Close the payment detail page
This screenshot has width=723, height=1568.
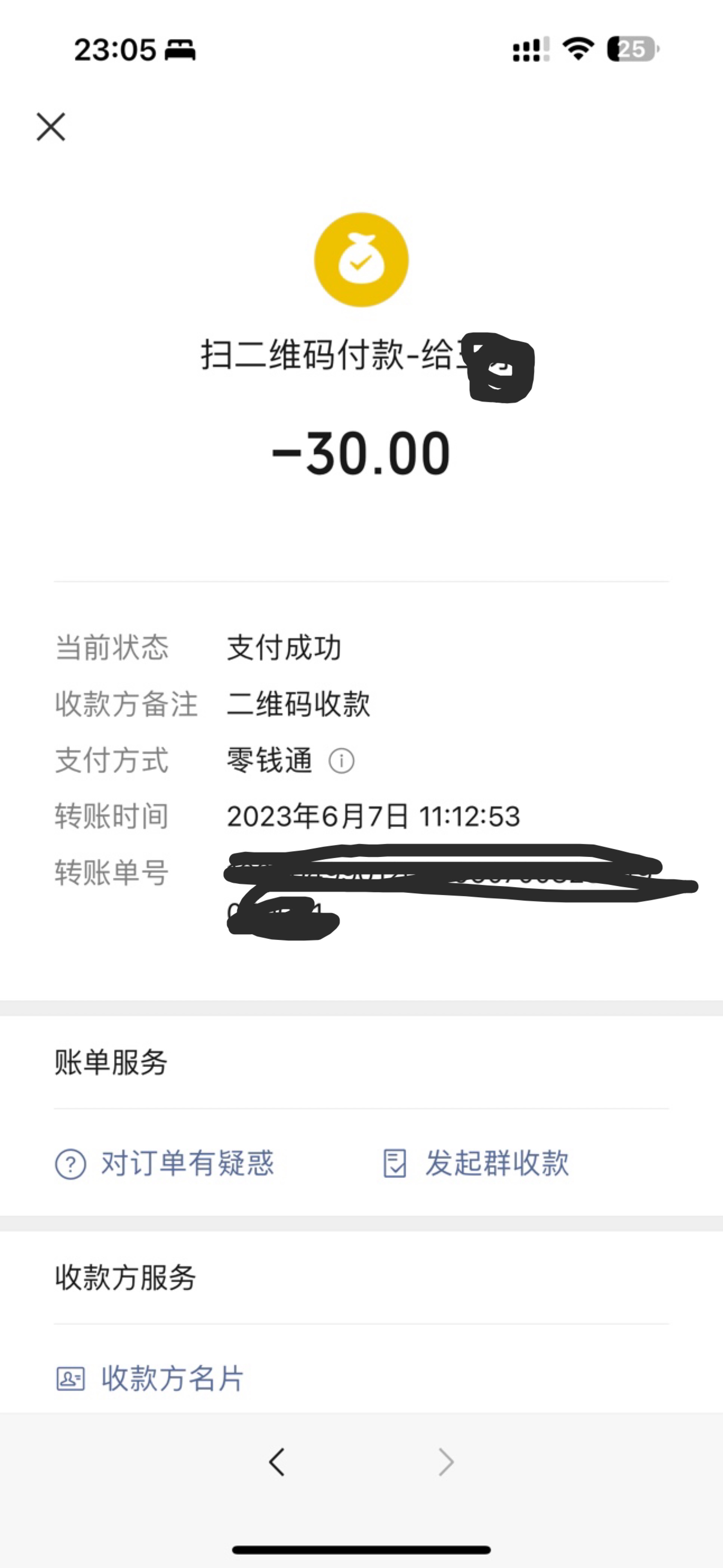point(50,127)
